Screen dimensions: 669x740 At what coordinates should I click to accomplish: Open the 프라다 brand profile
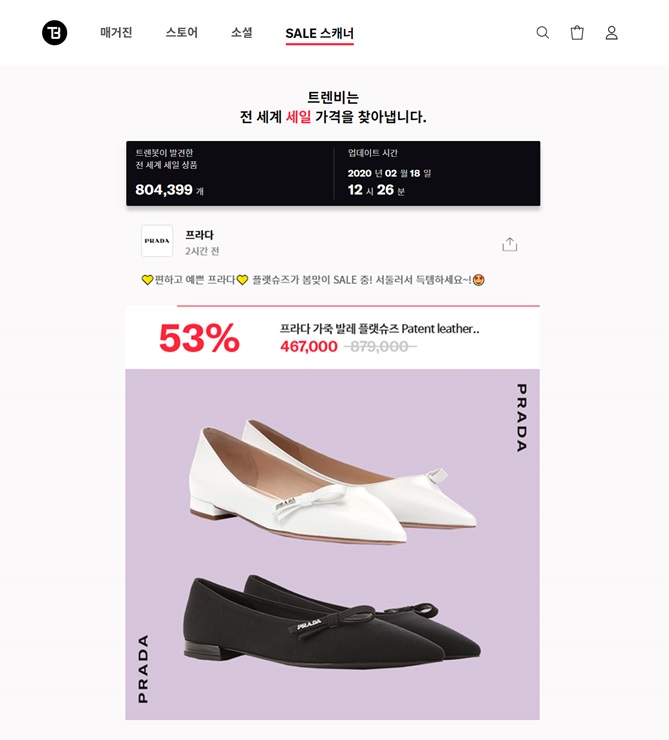157,241
